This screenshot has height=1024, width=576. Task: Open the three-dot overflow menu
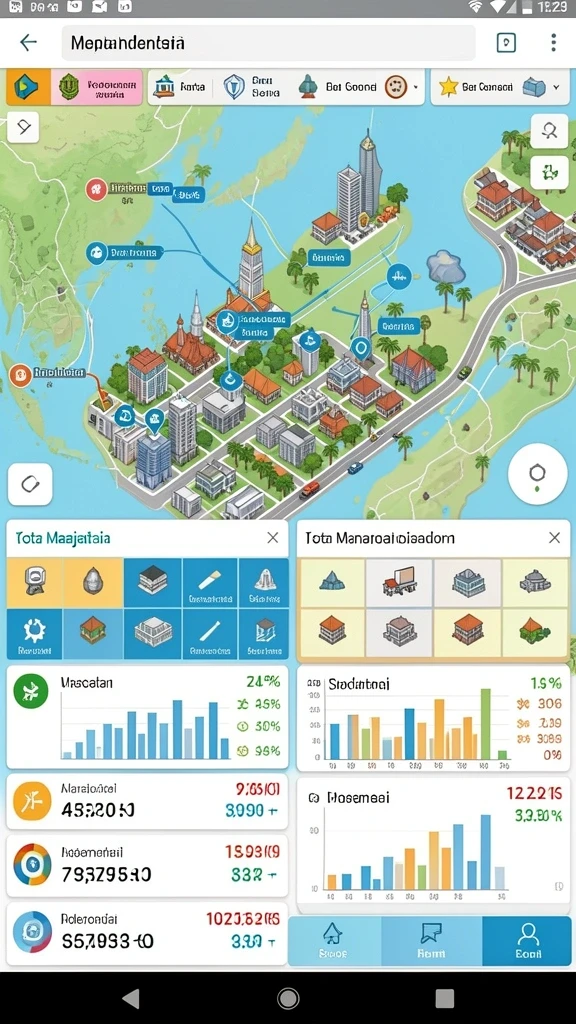pyautogui.click(x=553, y=43)
